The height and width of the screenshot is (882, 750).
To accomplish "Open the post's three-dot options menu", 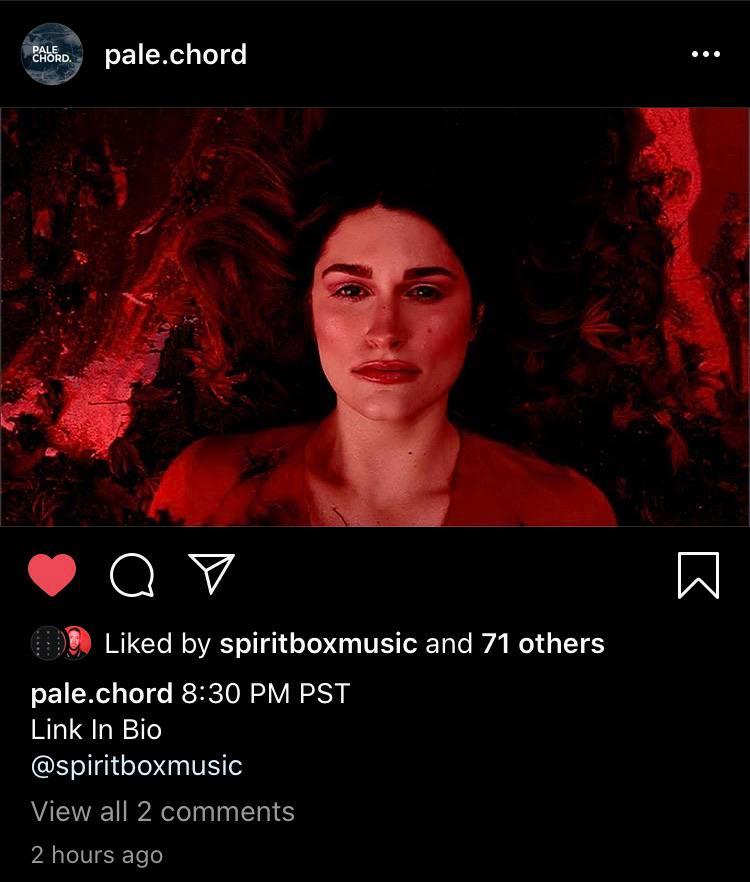I will point(705,54).
